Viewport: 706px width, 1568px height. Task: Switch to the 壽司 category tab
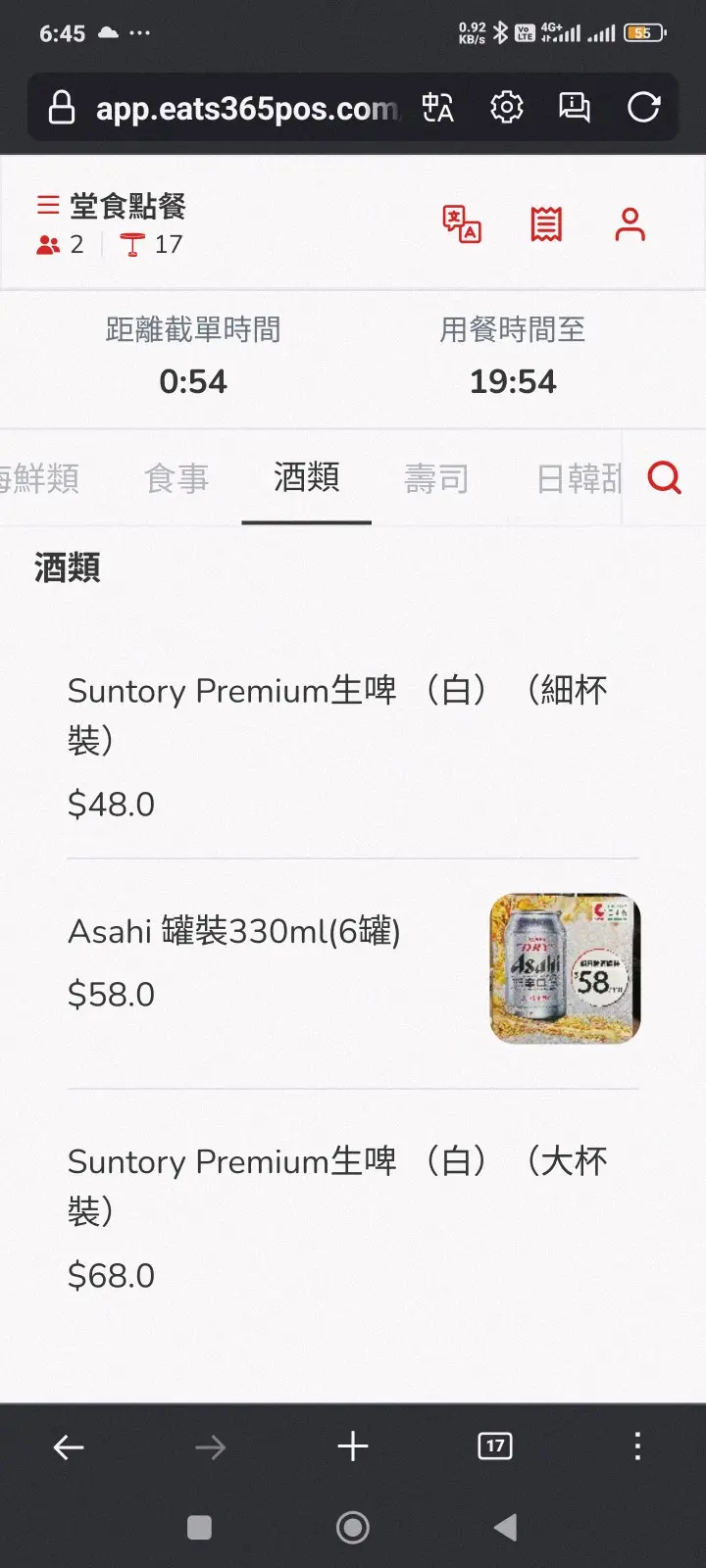(x=436, y=478)
